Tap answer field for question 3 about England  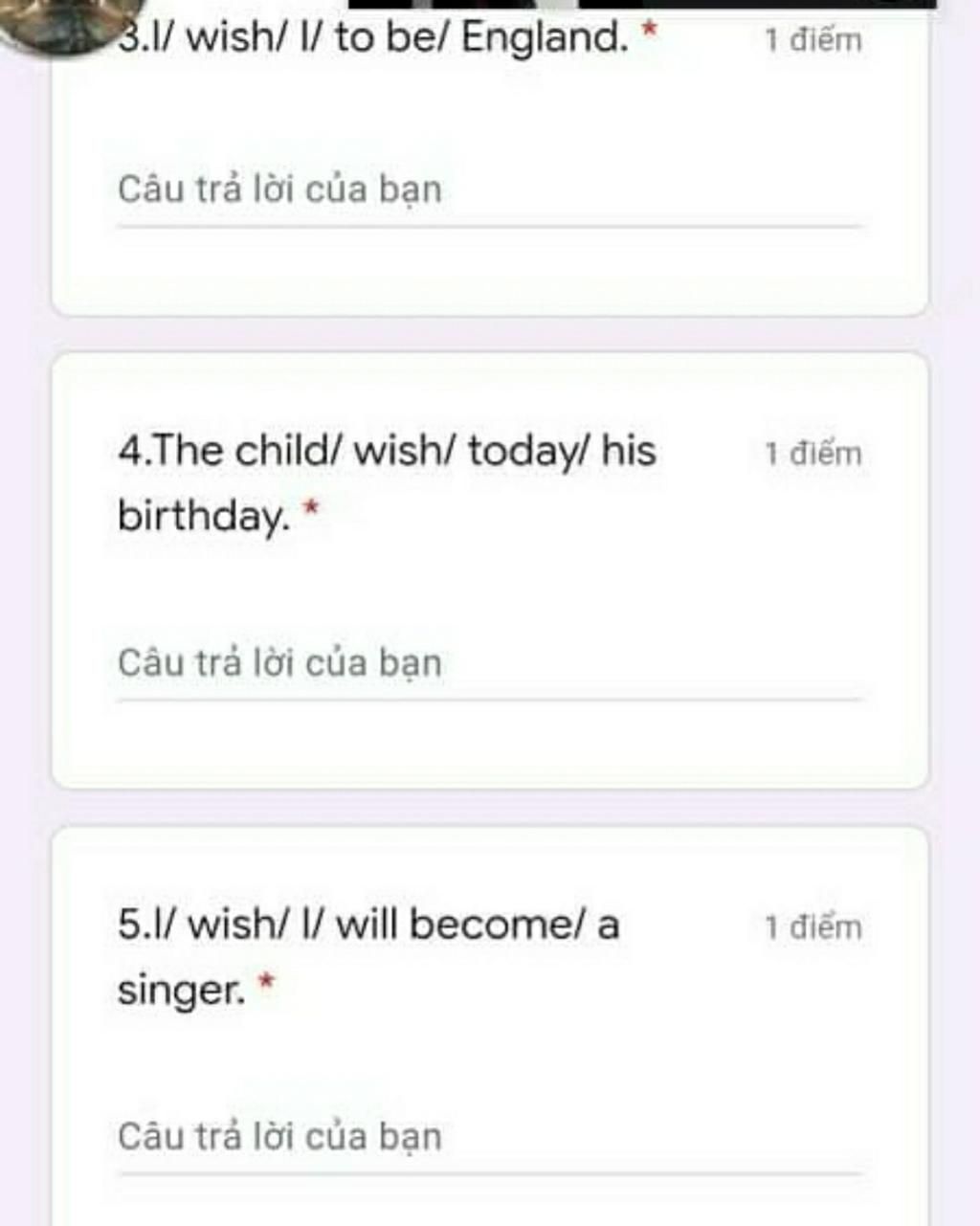pyautogui.click(x=488, y=190)
